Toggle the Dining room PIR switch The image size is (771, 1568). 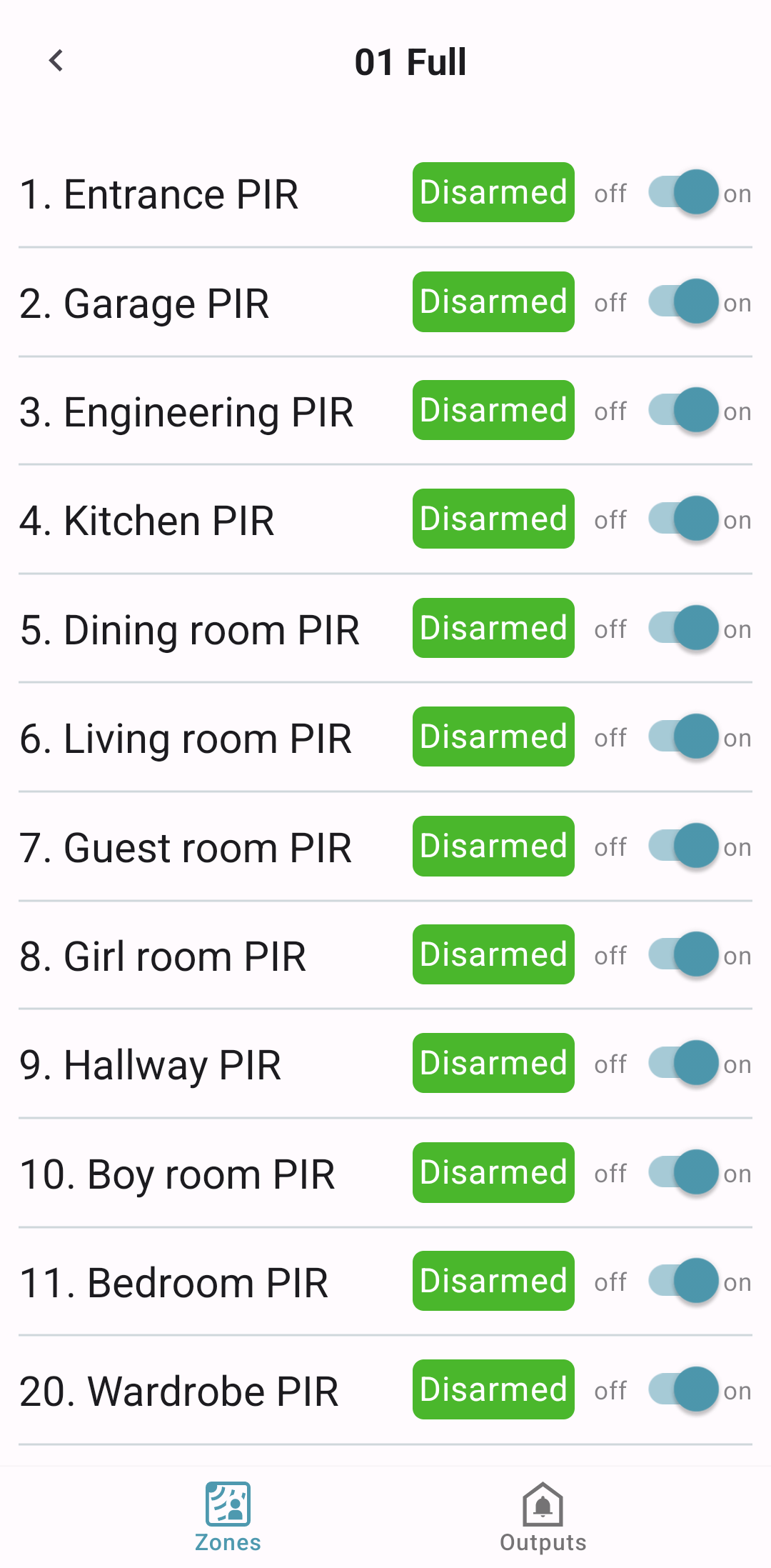pyautogui.click(x=683, y=628)
